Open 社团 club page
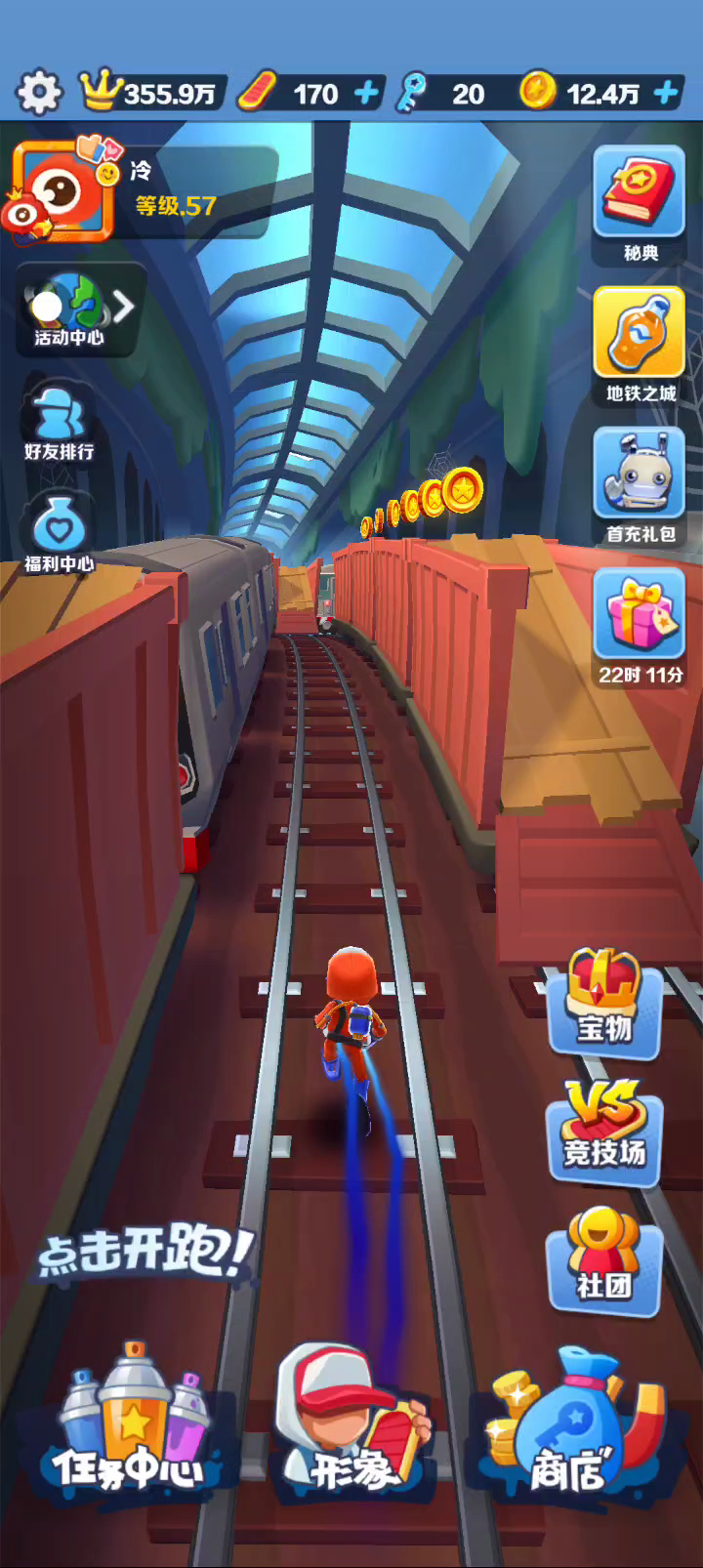This screenshot has height=1568, width=703. [x=603, y=1262]
